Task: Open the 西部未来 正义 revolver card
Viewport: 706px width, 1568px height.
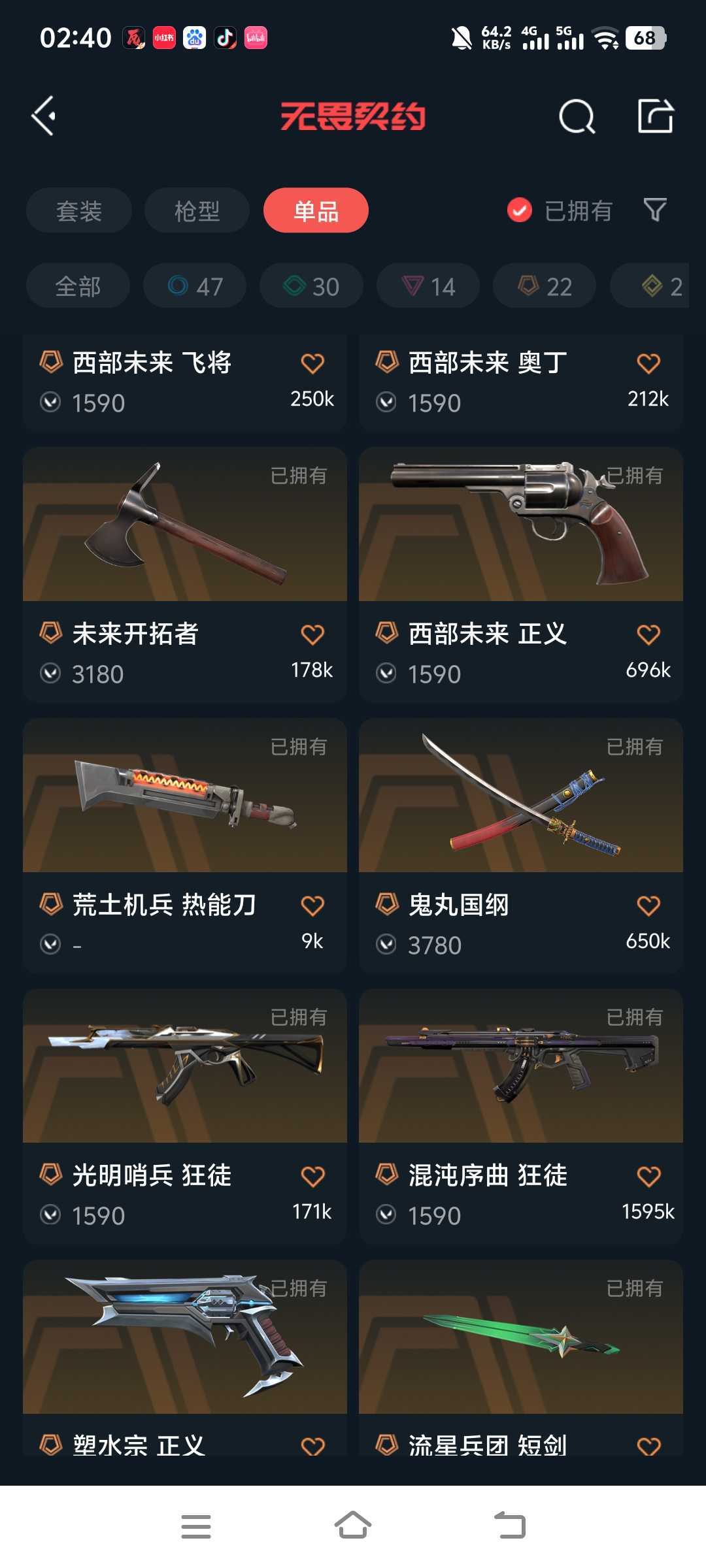Action: [521, 575]
